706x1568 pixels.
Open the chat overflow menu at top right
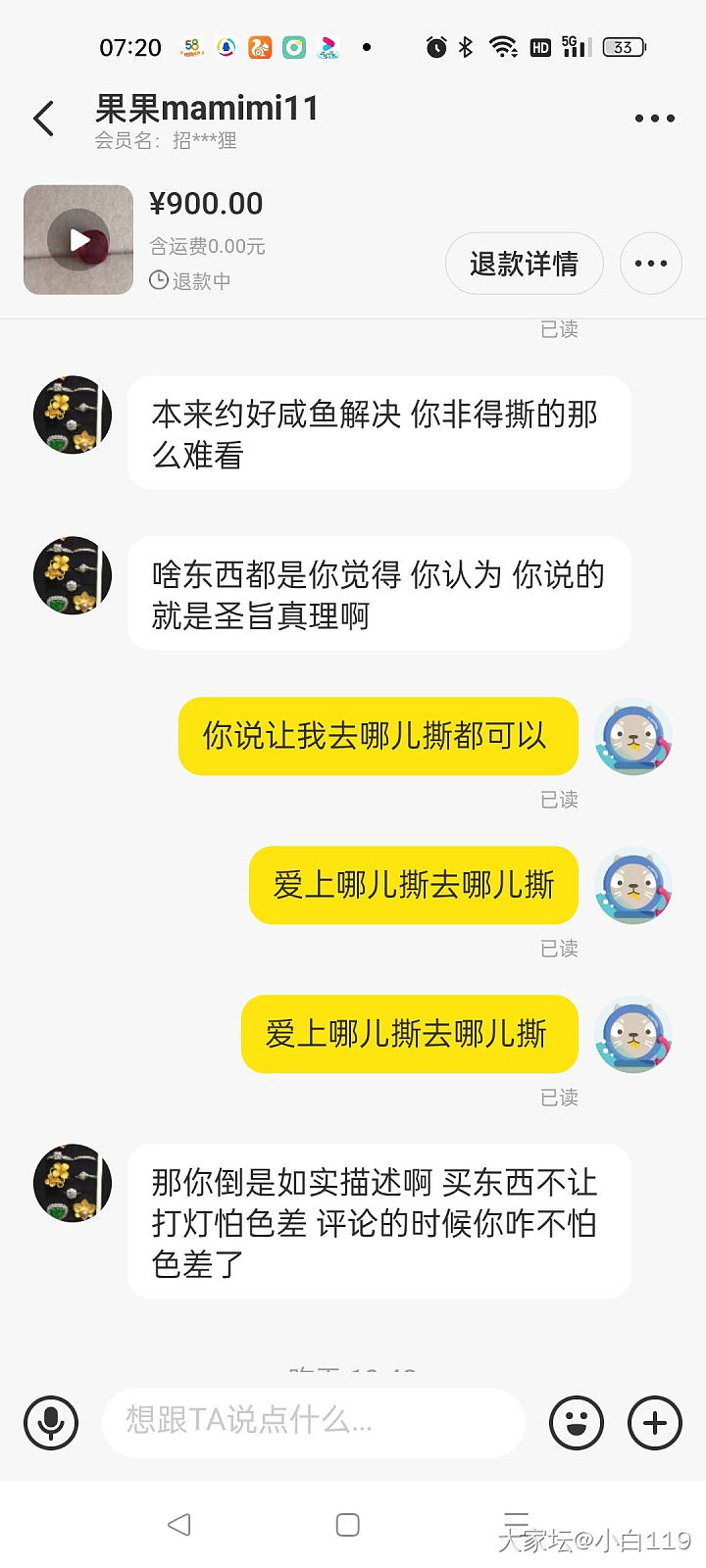[654, 119]
